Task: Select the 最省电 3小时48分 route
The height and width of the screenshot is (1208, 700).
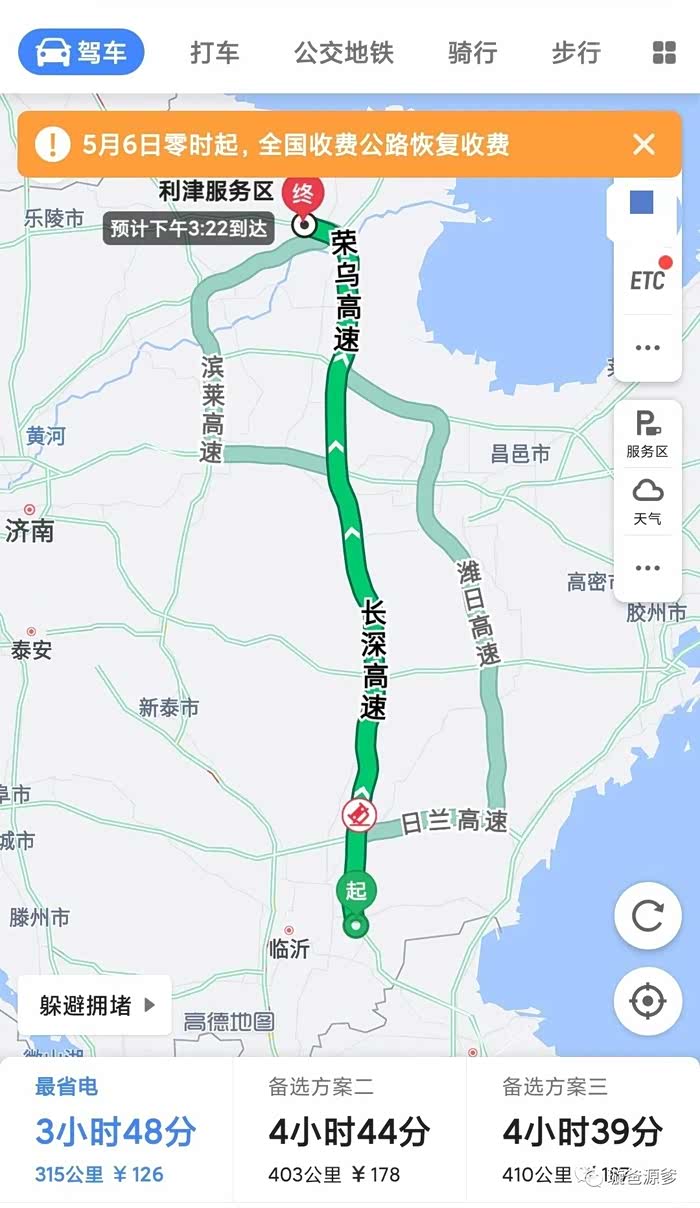Action: tap(116, 1130)
